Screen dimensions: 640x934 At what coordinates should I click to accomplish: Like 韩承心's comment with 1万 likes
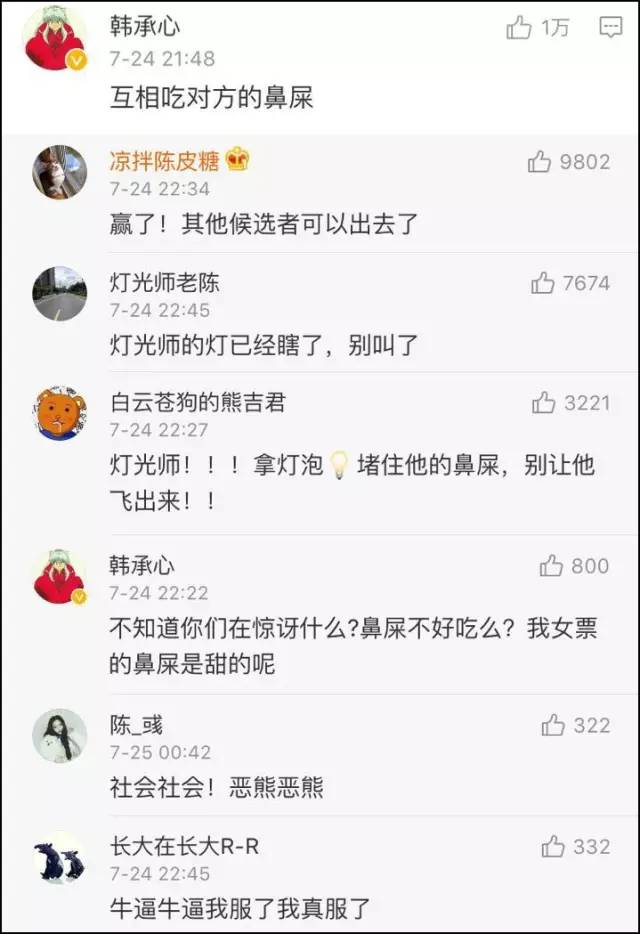tap(519, 28)
